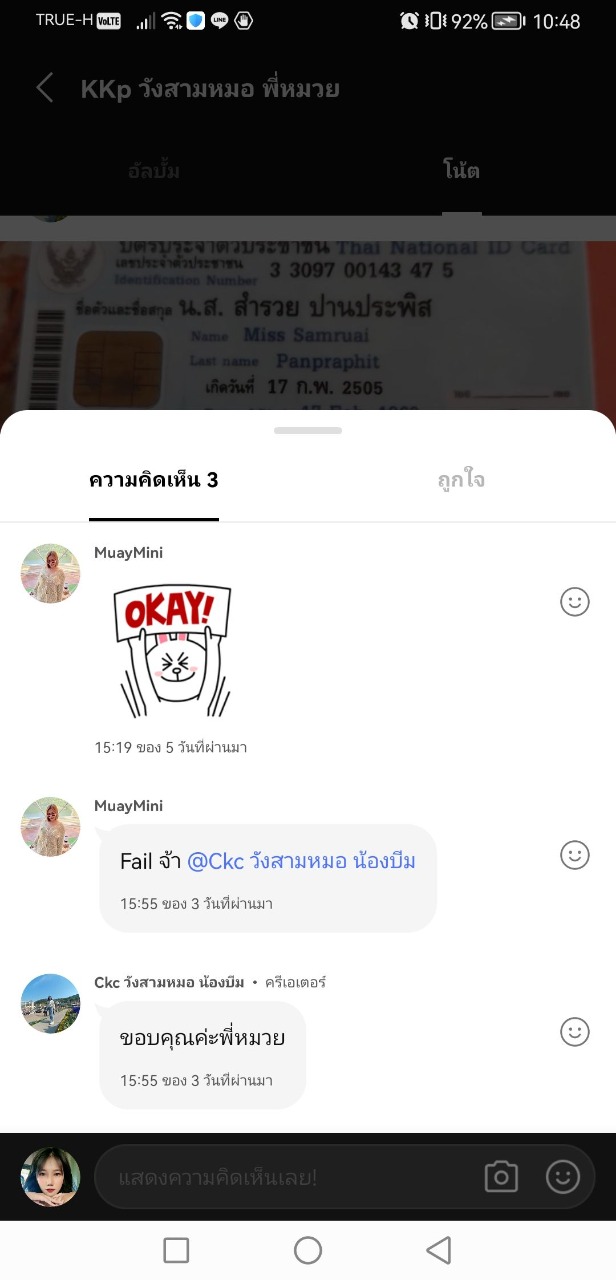This screenshot has width=616, height=1280.
Task: Open MuayMini's avatar beside the OKAY sticker
Action: (50, 573)
